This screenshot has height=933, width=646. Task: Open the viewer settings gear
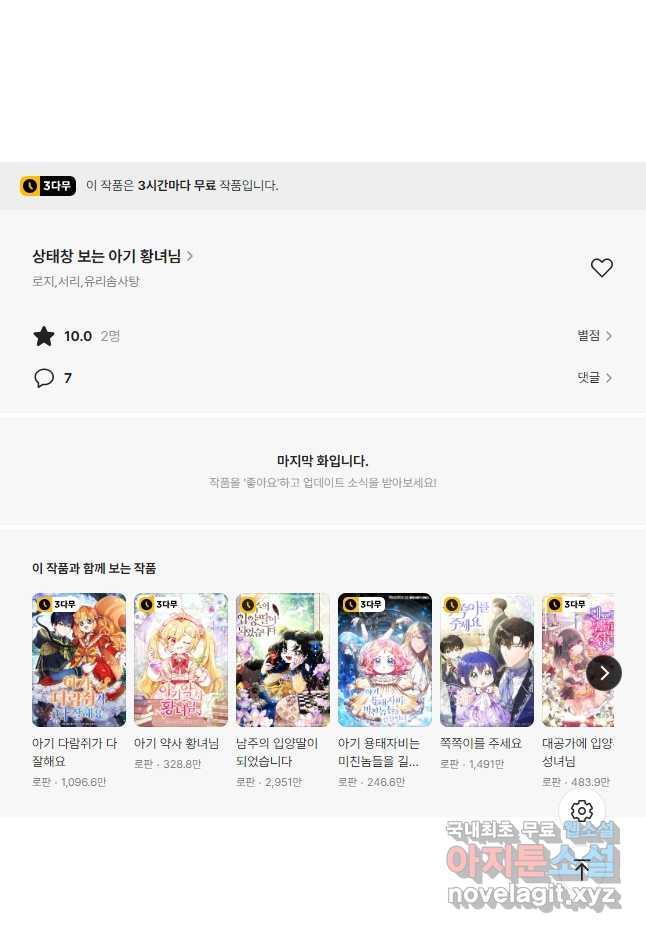pos(582,811)
